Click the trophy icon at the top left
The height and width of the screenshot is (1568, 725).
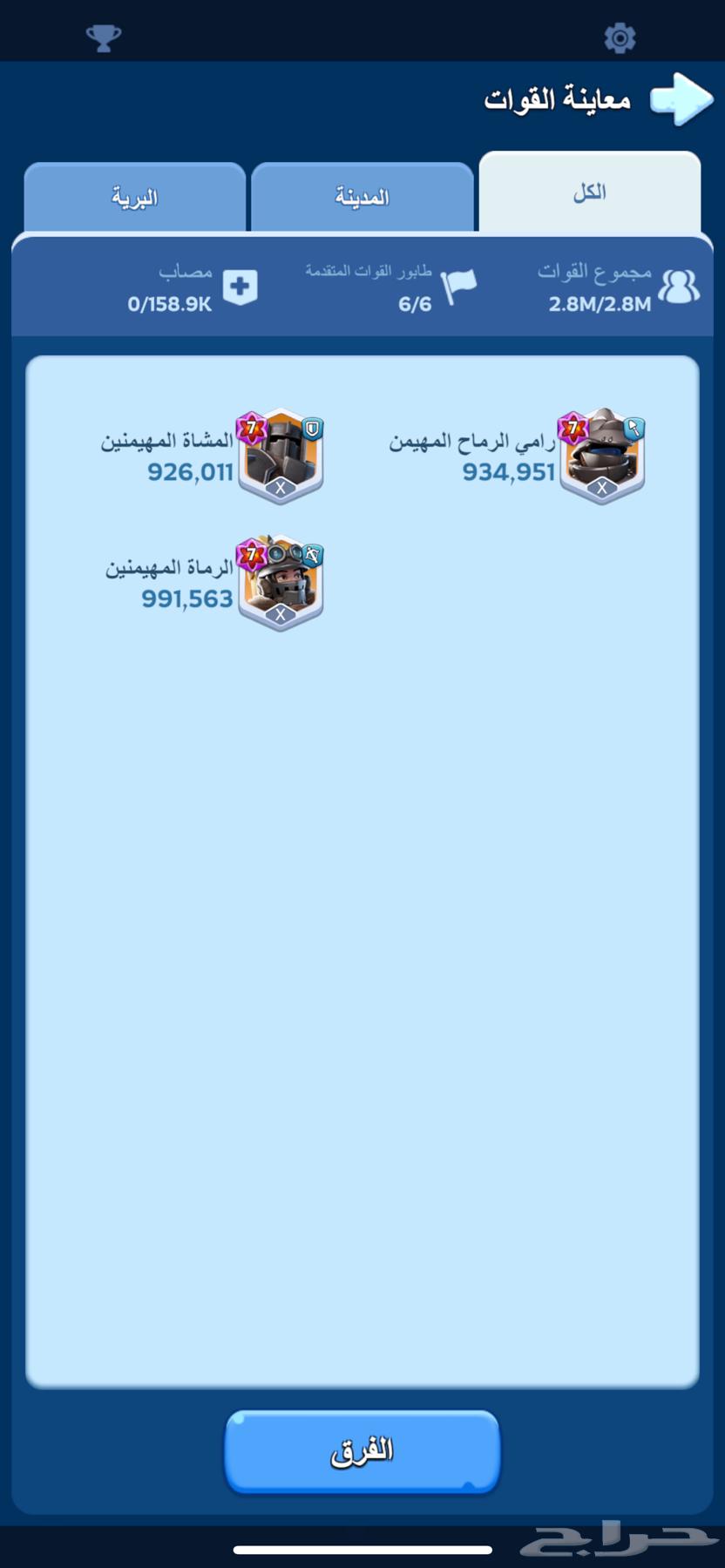click(x=104, y=37)
